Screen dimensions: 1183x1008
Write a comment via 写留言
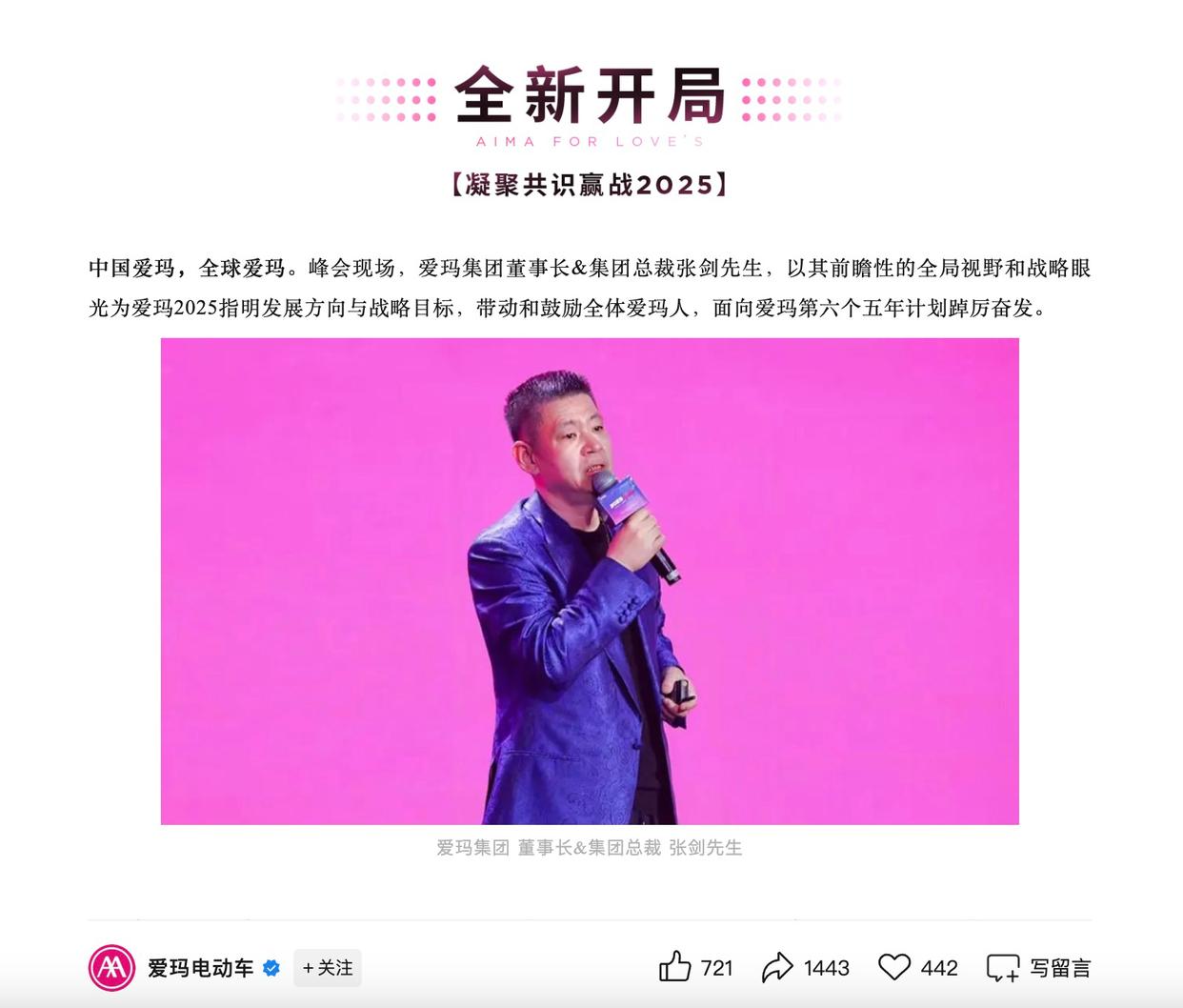point(1039,968)
